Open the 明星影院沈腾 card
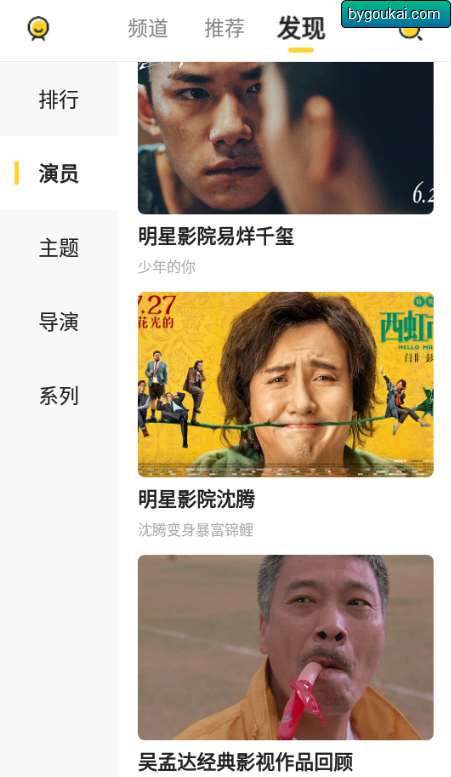Viewport: 451px width, 777px height. click(x=285, y=415)
